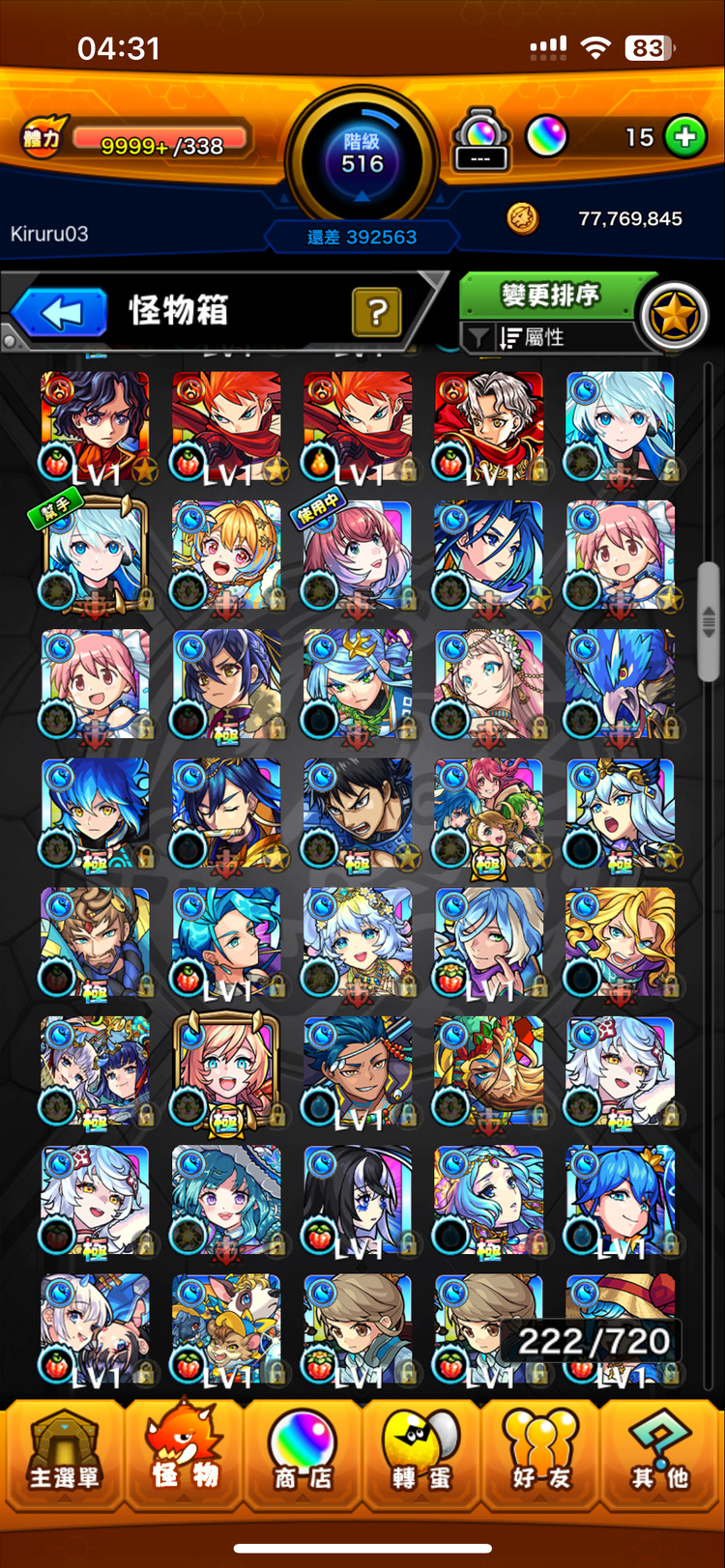The width and height of the screenshot is (725, 1568).
Task: Tap the stamina 體力 gauge
Action: pyautogui.click(x=135, y=140)
